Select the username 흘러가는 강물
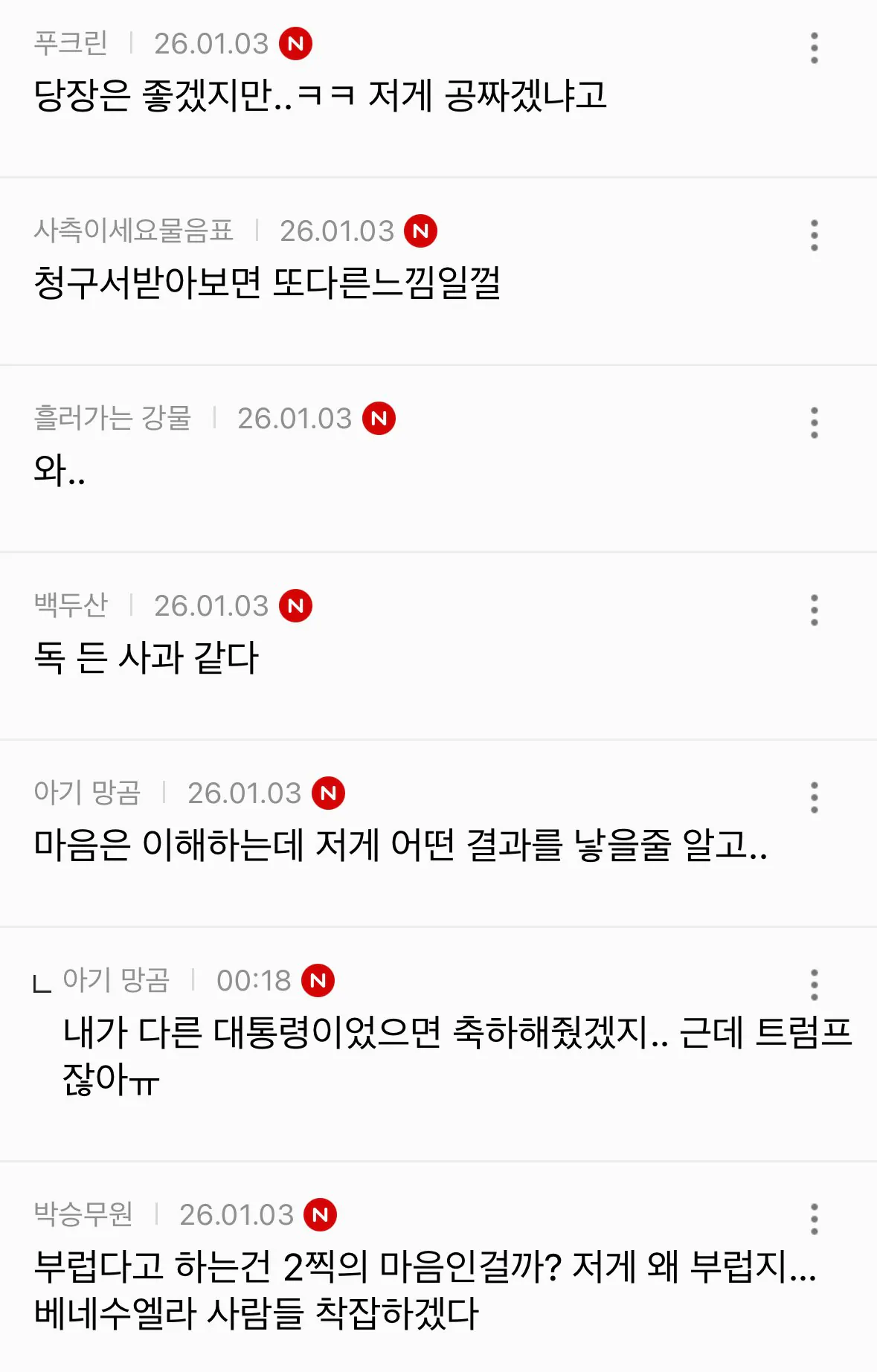 114,419
